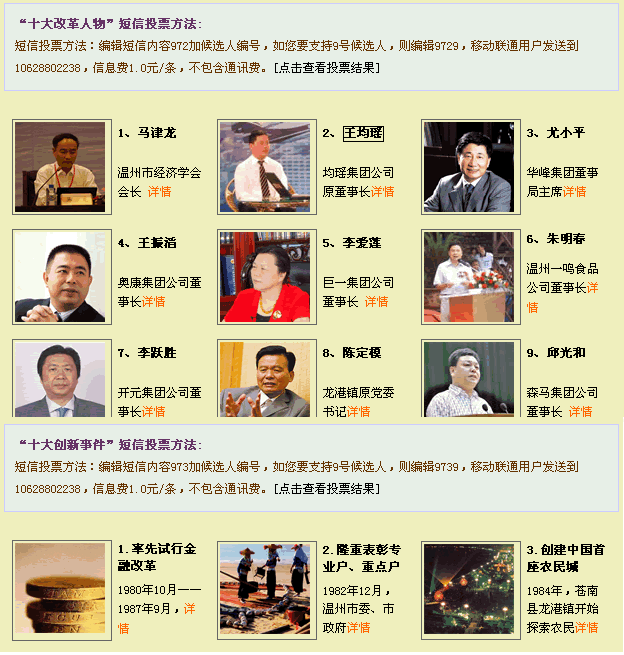Image resolution: width=624 pixels, height=655 pixels.
Task: Open 详情 for 朱明春
Action: (592, 289)
